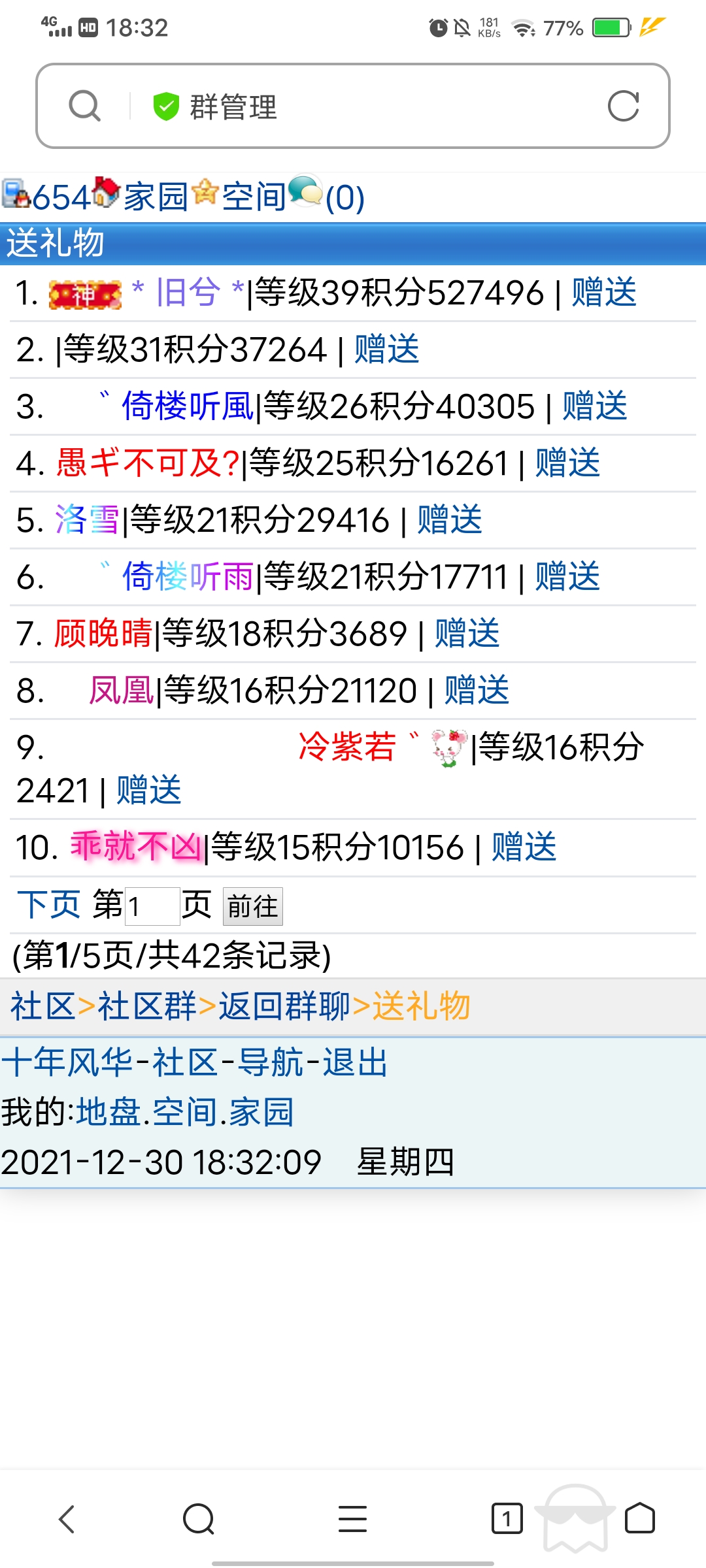Screen dimensions: 706x1568
Task: Click 退出 in the footer navigation
Action: tap(354, 1062)
